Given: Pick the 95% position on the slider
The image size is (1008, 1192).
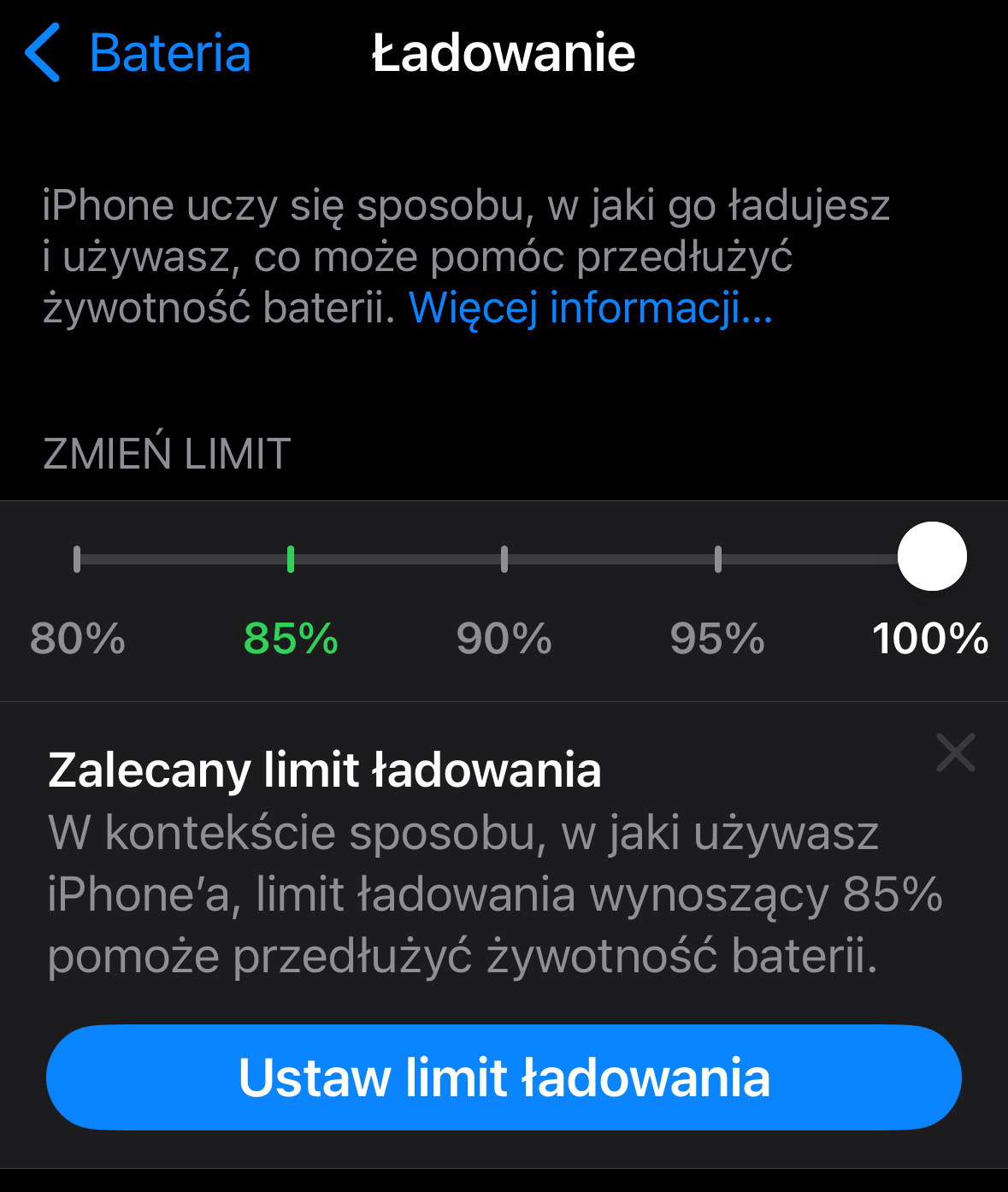Looking at the screenshot, I should tap(718, 559).
